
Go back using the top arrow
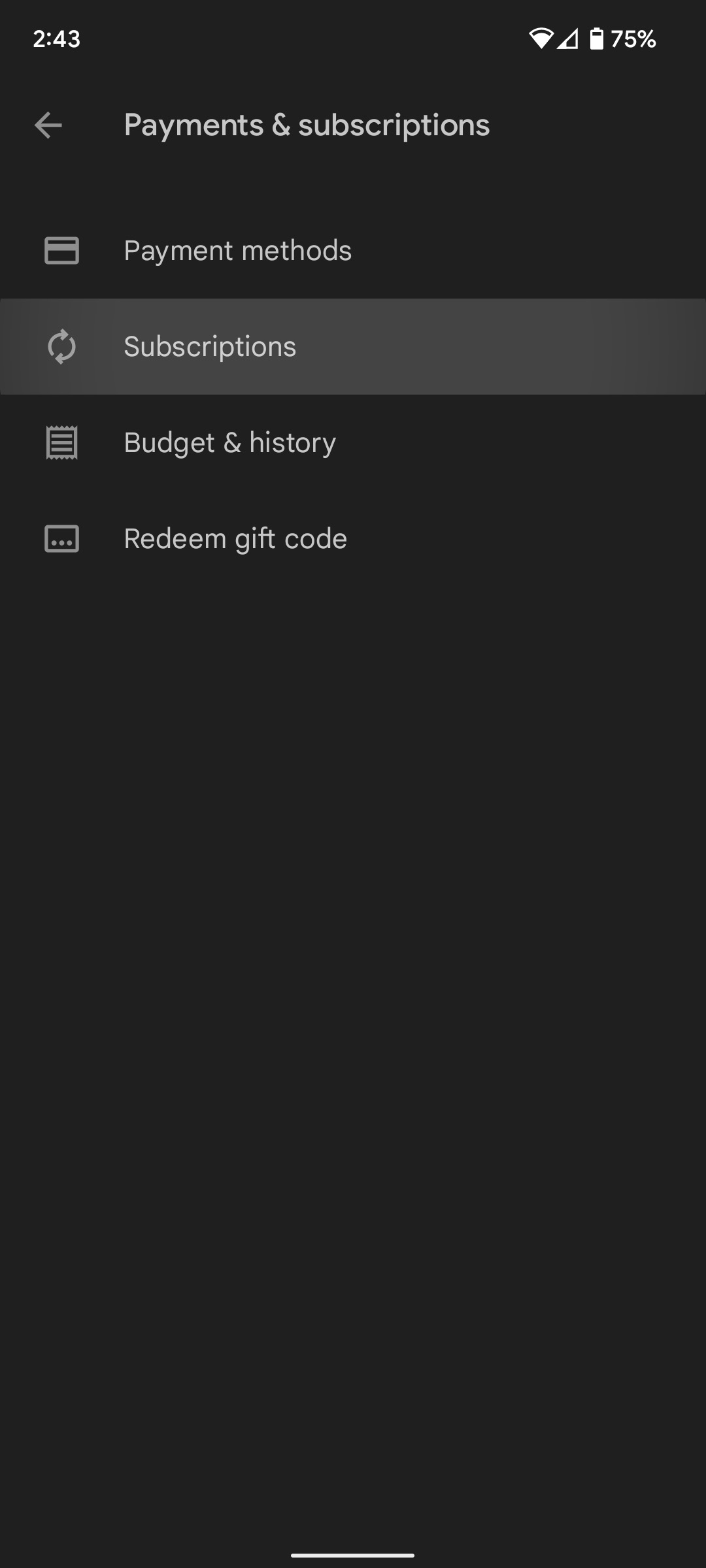pyautogui.click(x=48, y=125)
